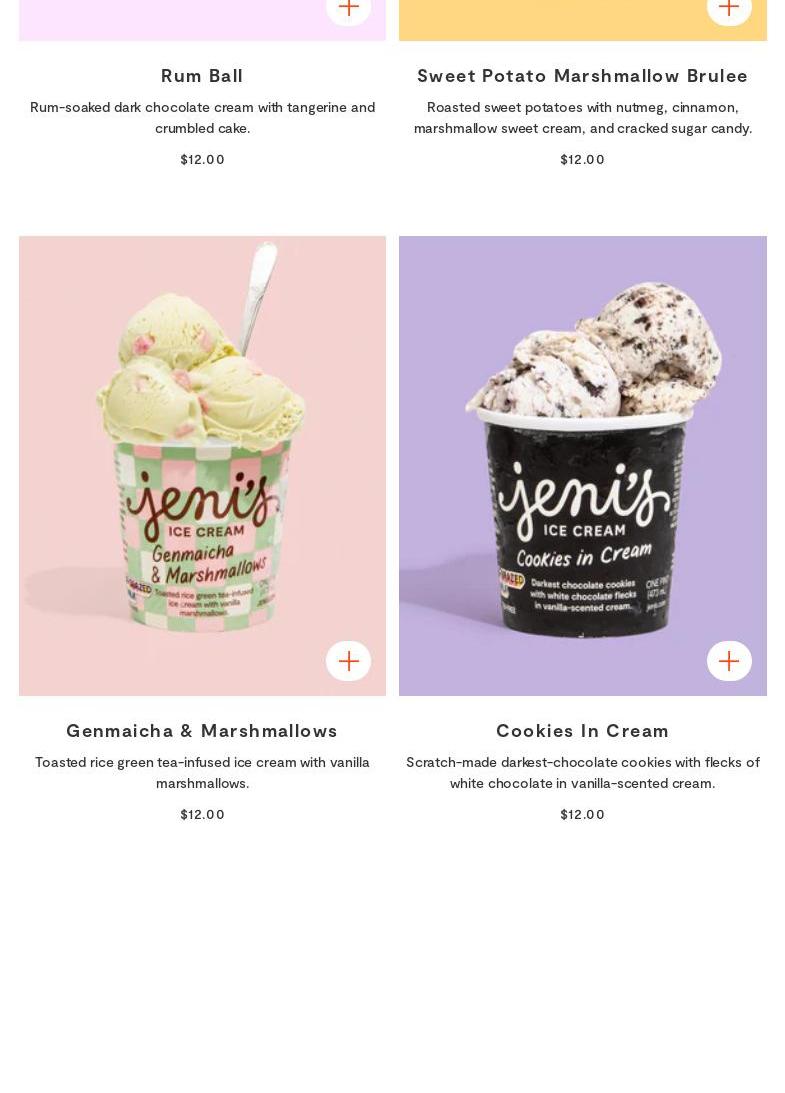Add Genmaicha & Marshmallows to cart
The image size is (785, 1093).
348,661
